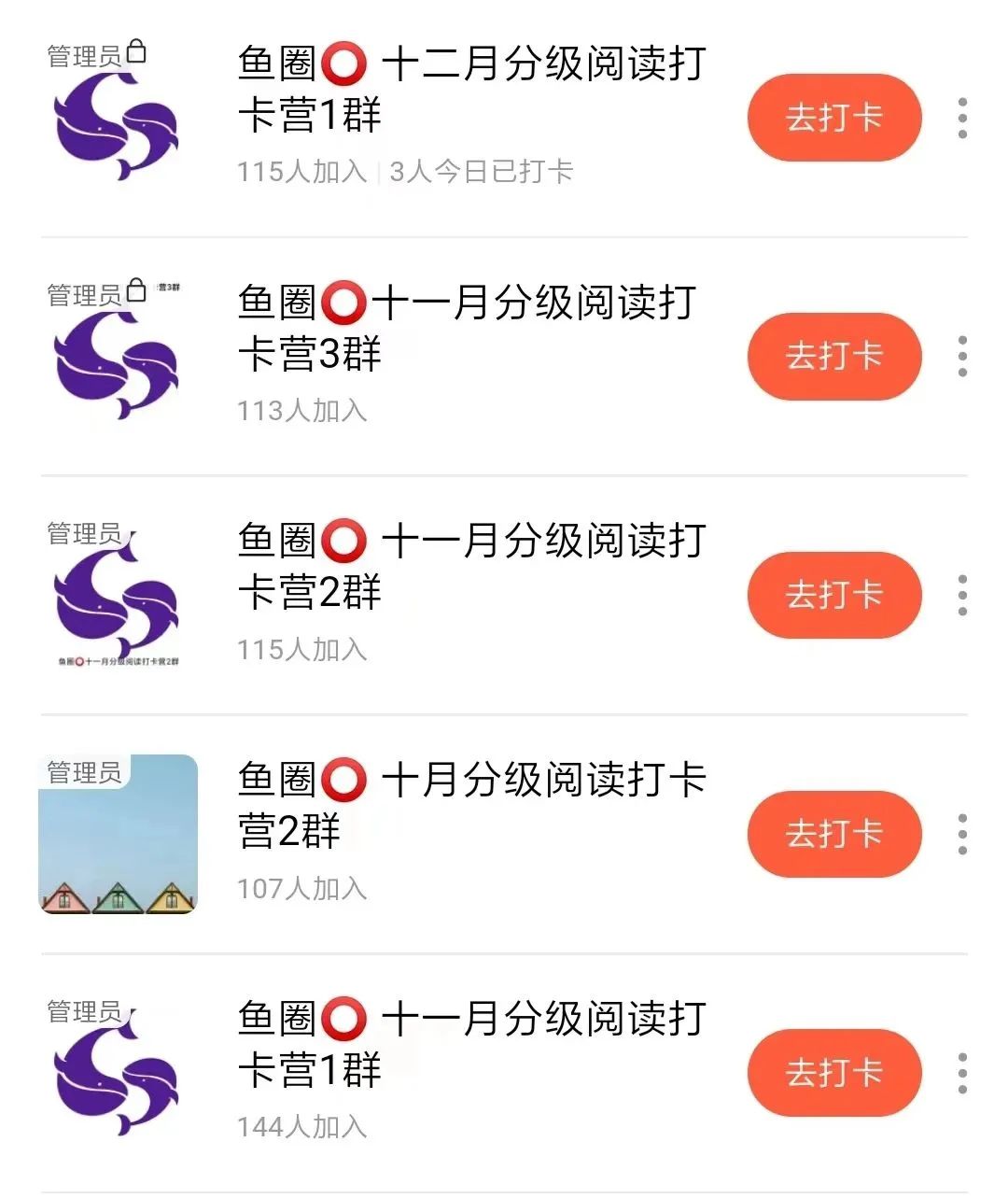Open the kebab menu of 十月分级阅读打卡营2群
The width and height of the screenshot is (1008, 1198).
pyautogui.click(x=960, y=834)
